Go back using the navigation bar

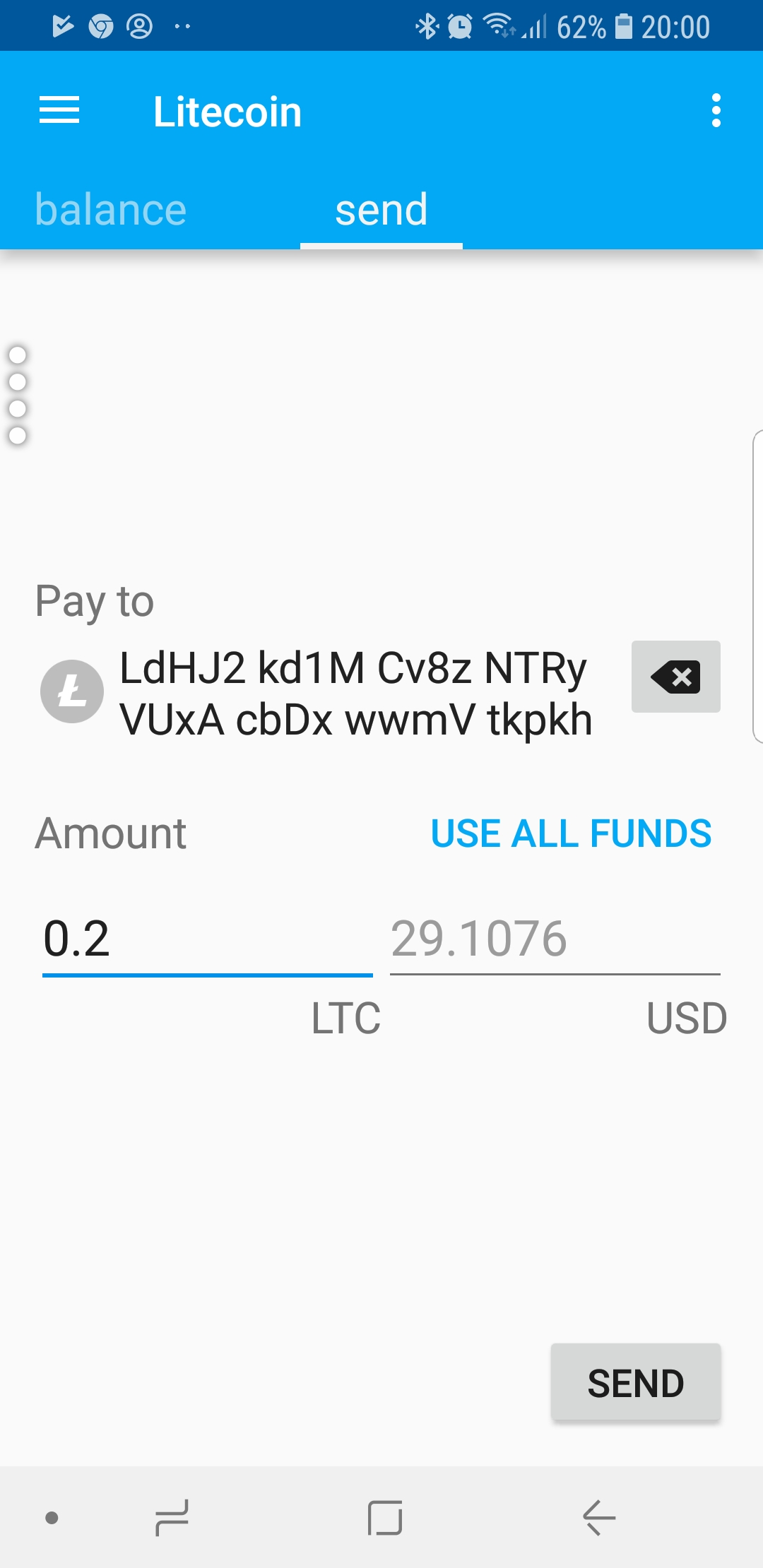(x=599, y=1517)
